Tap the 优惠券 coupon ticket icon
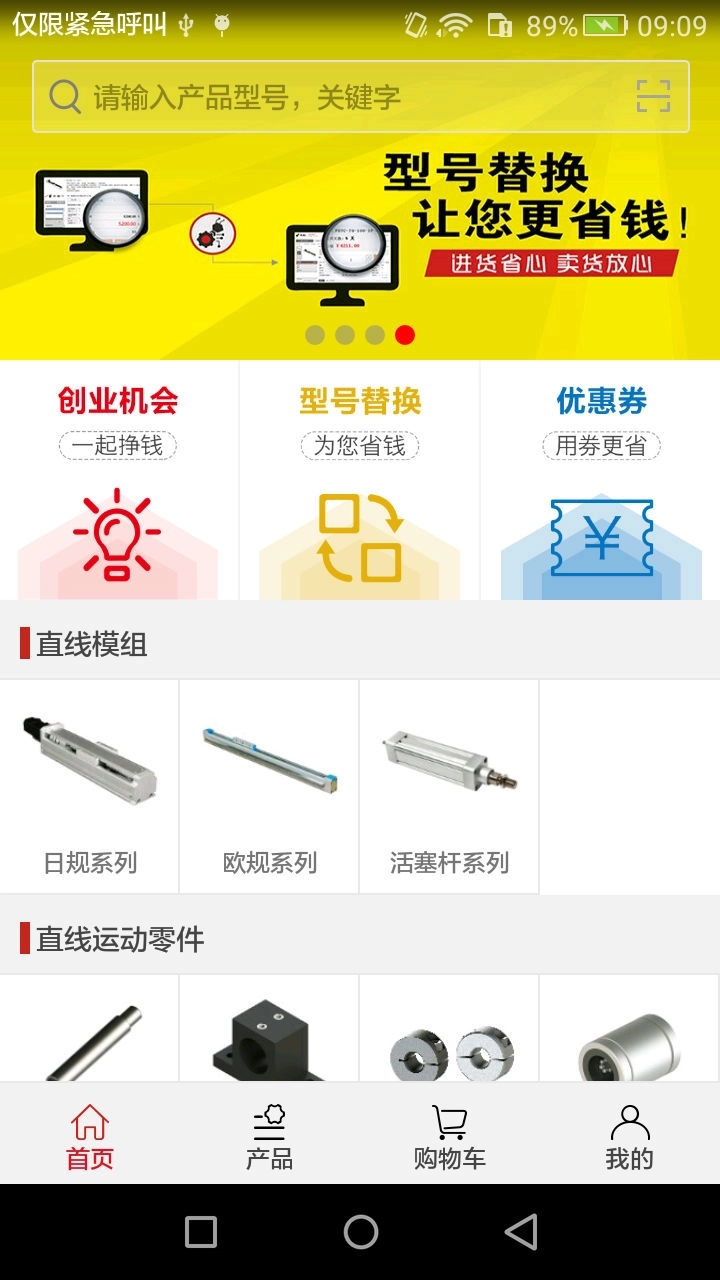The height and width of the screenshot is (1280, 720). (600, 535)
